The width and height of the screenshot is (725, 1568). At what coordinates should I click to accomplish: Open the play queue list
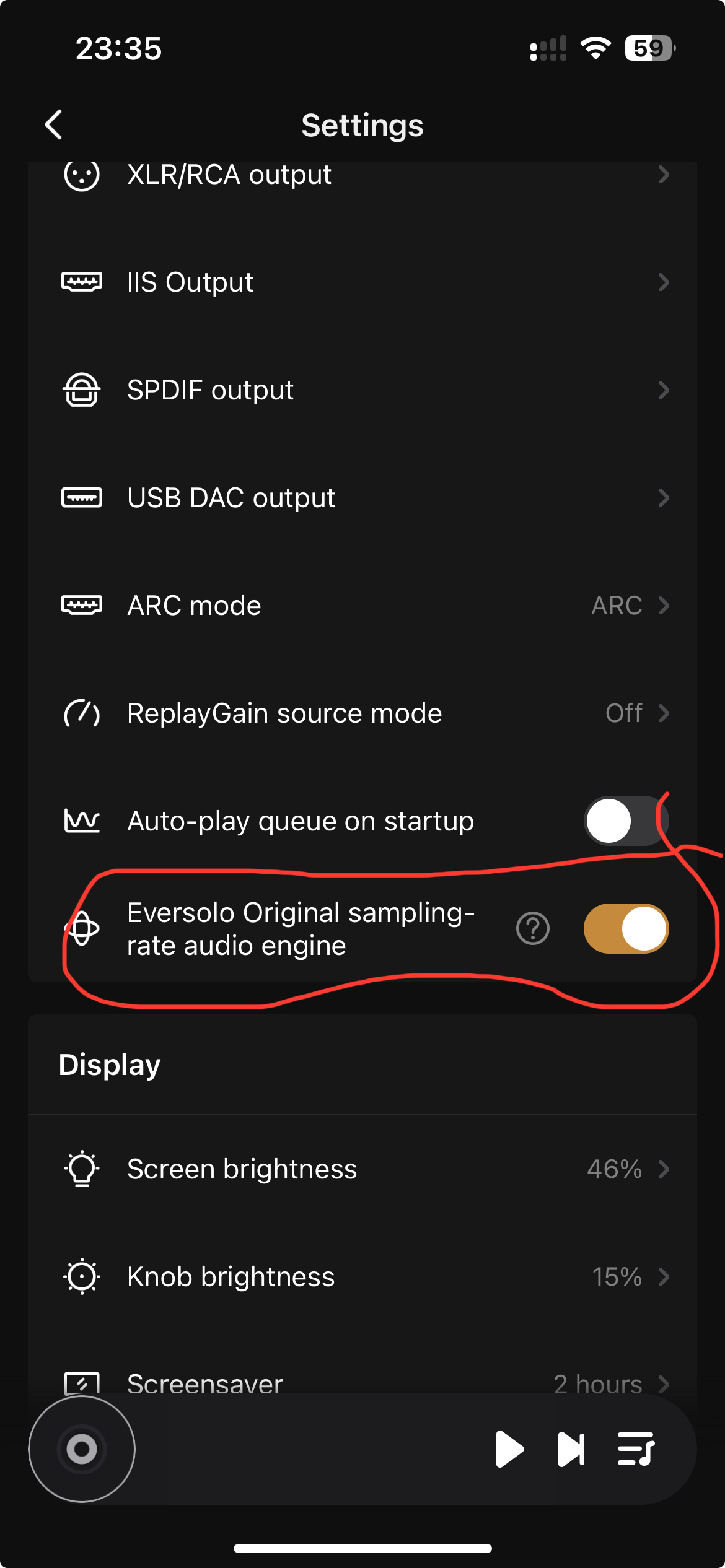click(x=636, y=1449)
